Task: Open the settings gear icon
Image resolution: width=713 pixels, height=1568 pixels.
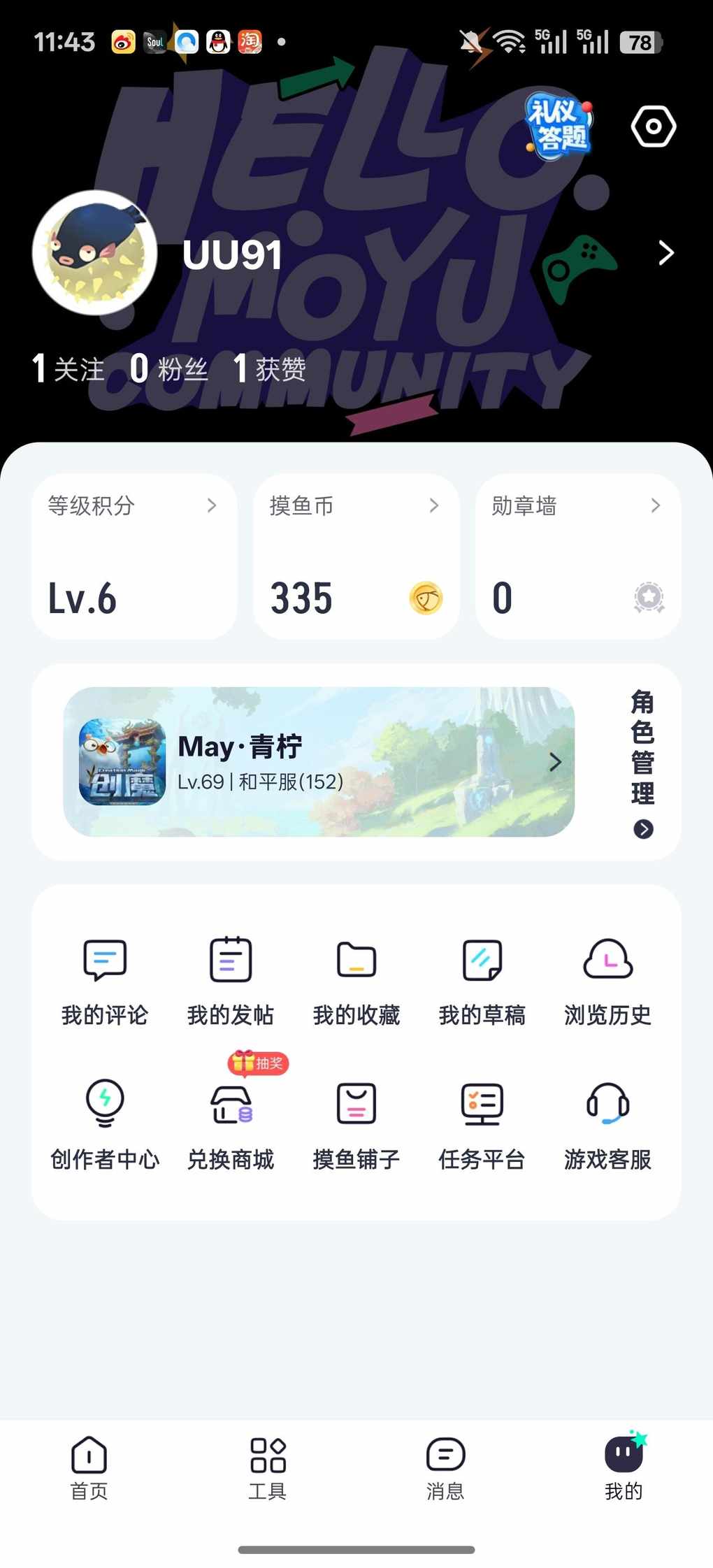Action: (x=653, y=127)
